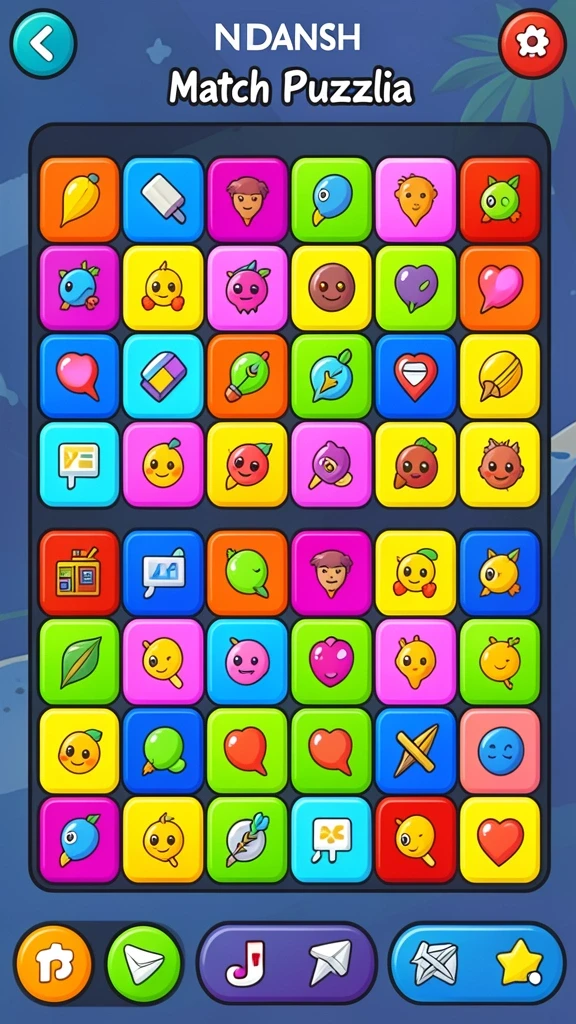This screenshot has width=576, height=1024.
Task: Tap the blue tile with the ice cream bar
Action: tap(163, 200)
